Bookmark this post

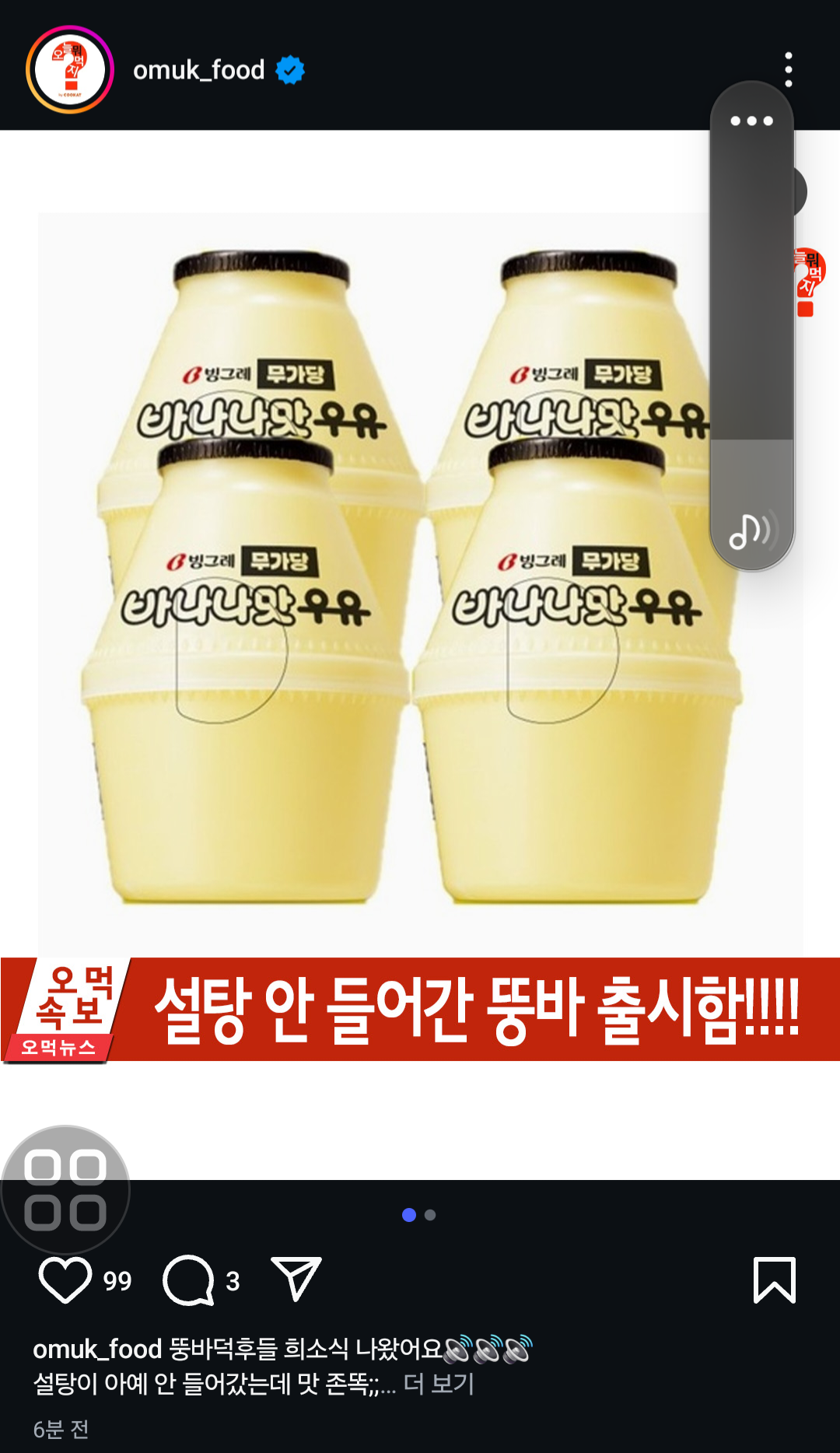pos(775,1280)
